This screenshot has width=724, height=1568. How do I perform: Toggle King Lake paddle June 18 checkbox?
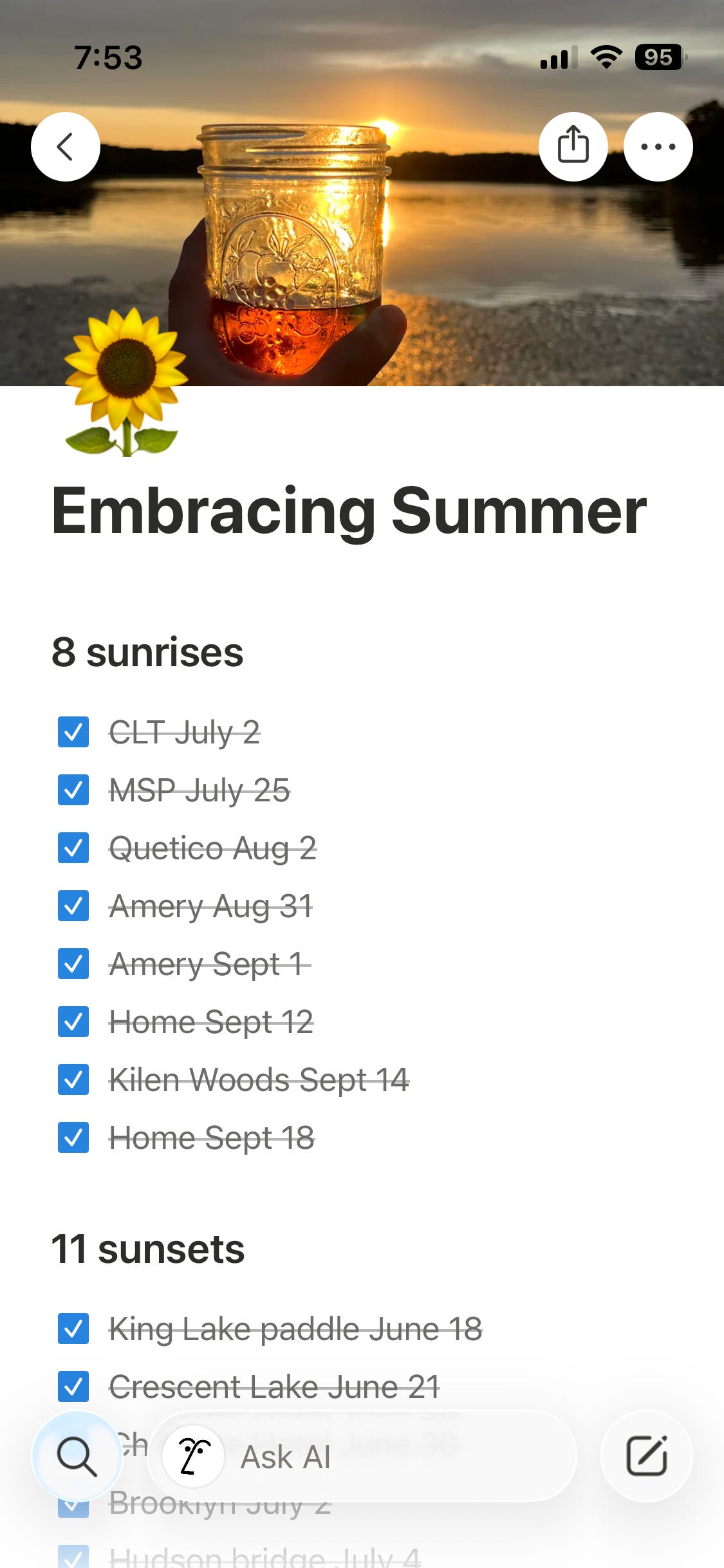pos(73,1329)
